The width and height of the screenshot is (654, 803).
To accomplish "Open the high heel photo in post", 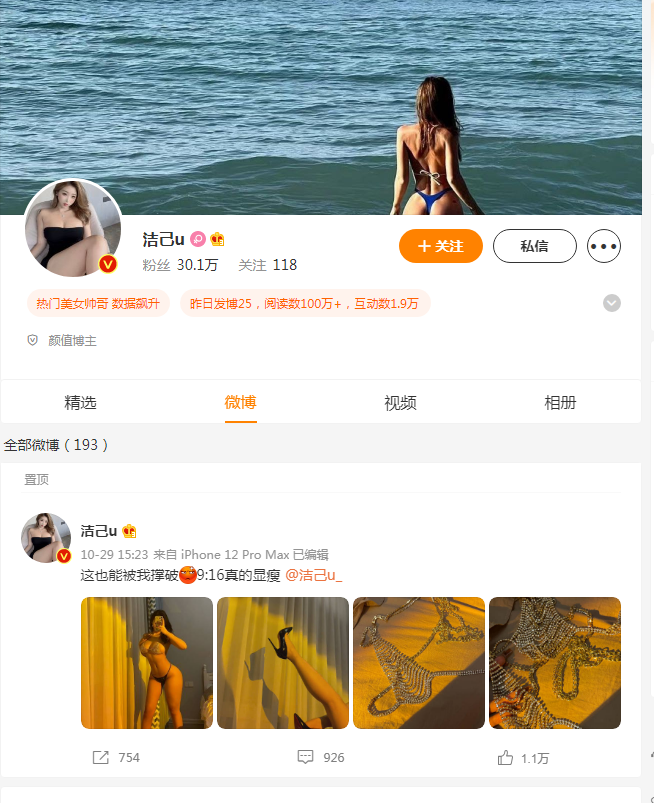I will tap(283, 662).
